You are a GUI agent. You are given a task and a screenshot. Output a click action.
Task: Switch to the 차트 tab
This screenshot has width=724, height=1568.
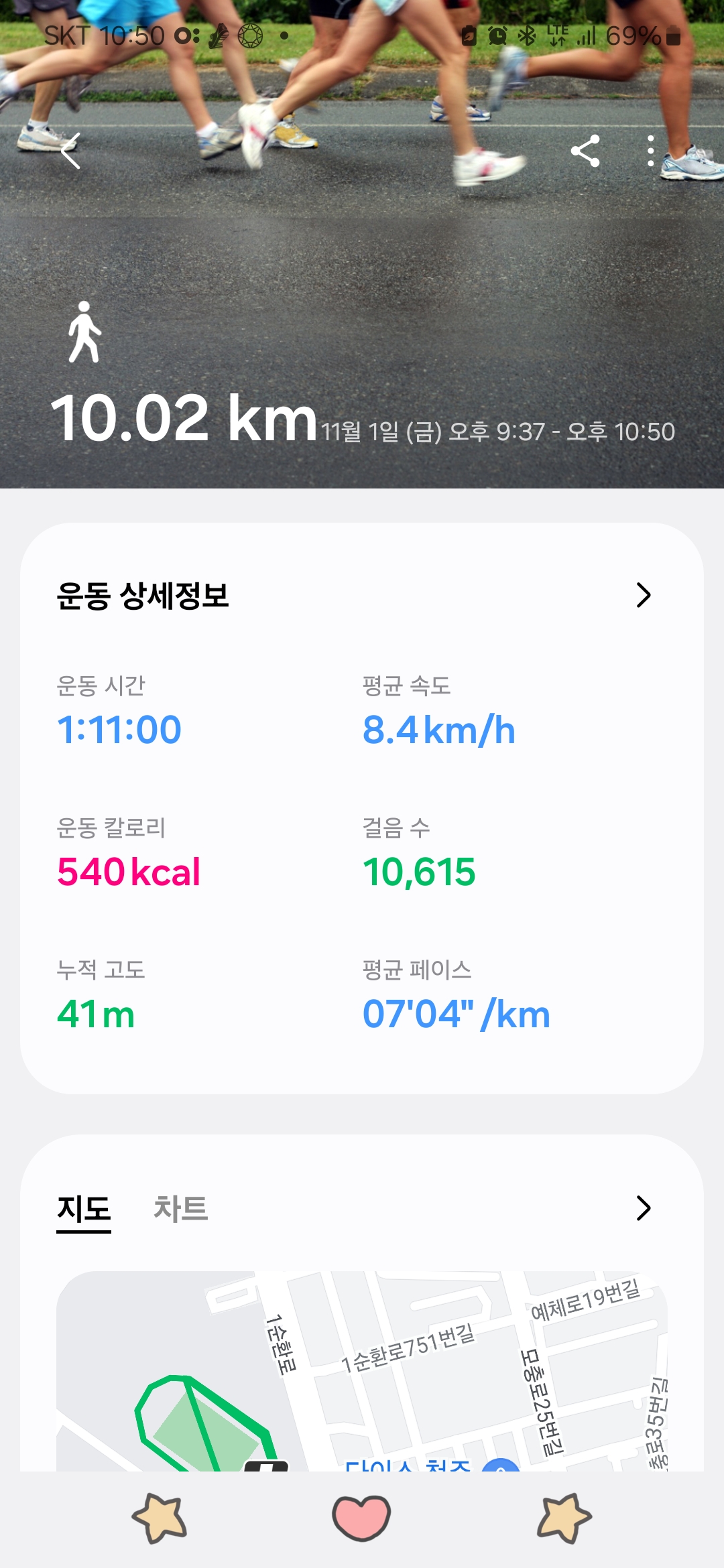(181, 1209)
